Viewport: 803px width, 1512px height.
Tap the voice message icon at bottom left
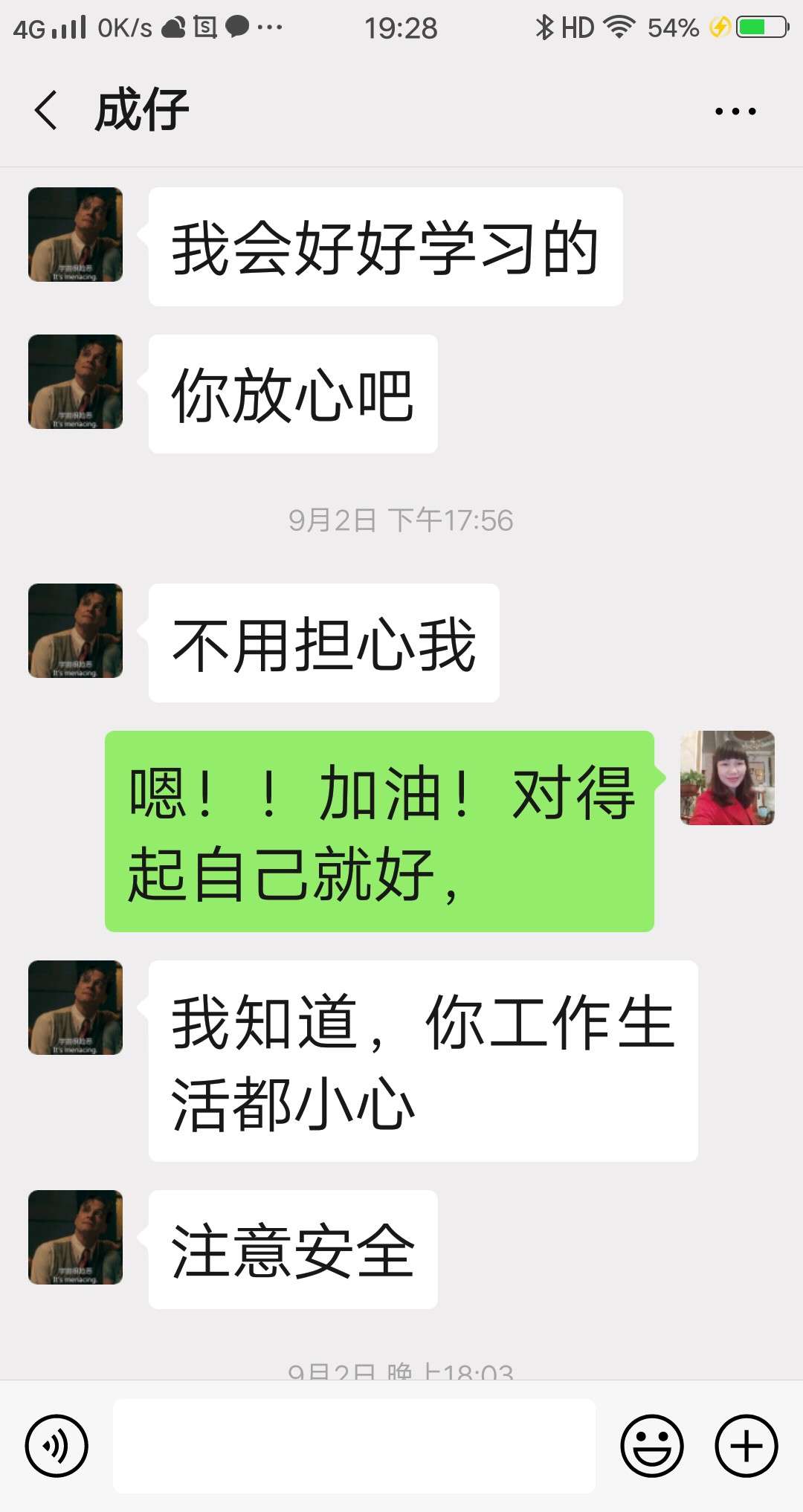point(59,1445)
